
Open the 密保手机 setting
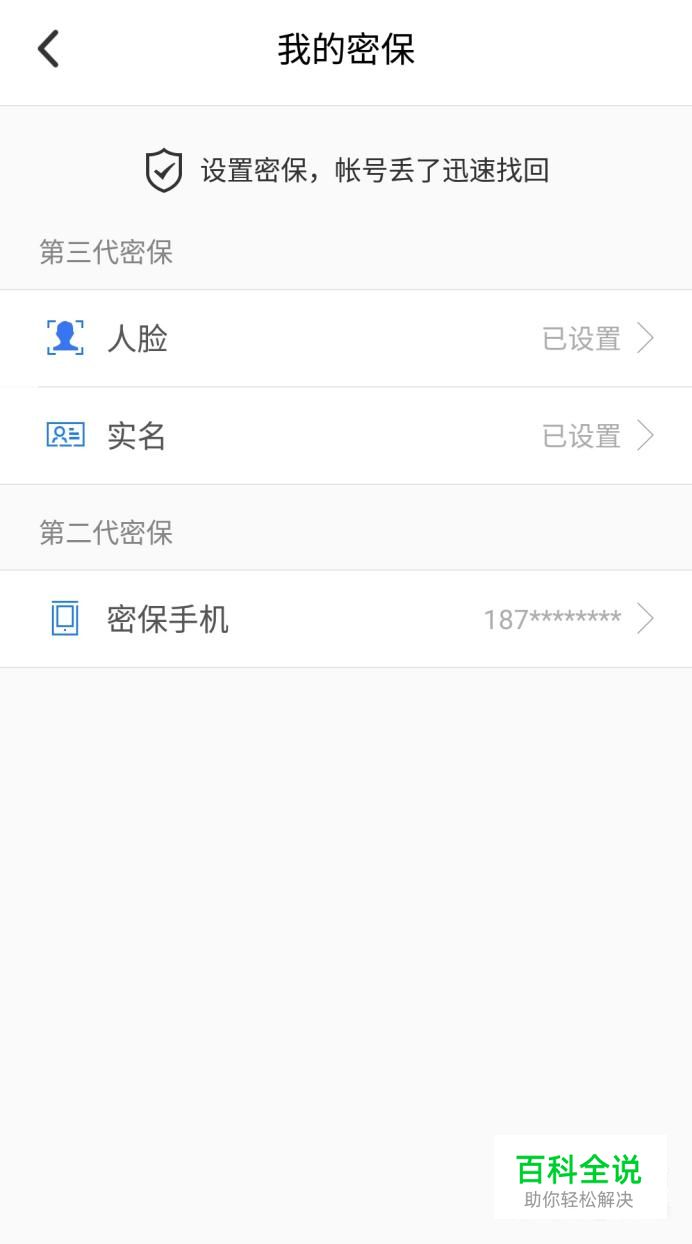coord(346,619)
